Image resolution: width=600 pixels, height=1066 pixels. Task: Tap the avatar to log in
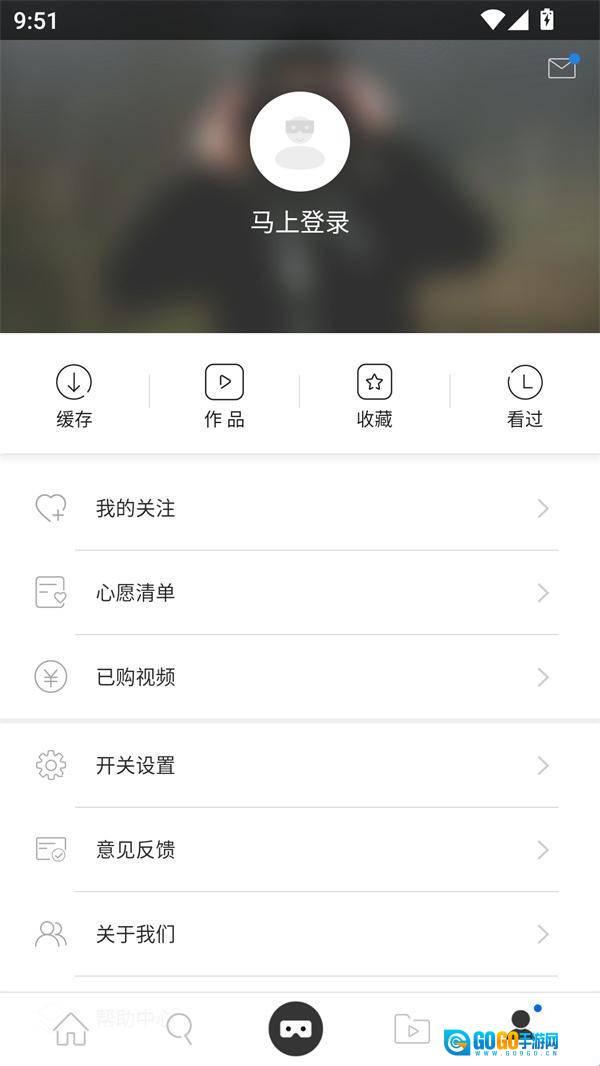(300, 142)
